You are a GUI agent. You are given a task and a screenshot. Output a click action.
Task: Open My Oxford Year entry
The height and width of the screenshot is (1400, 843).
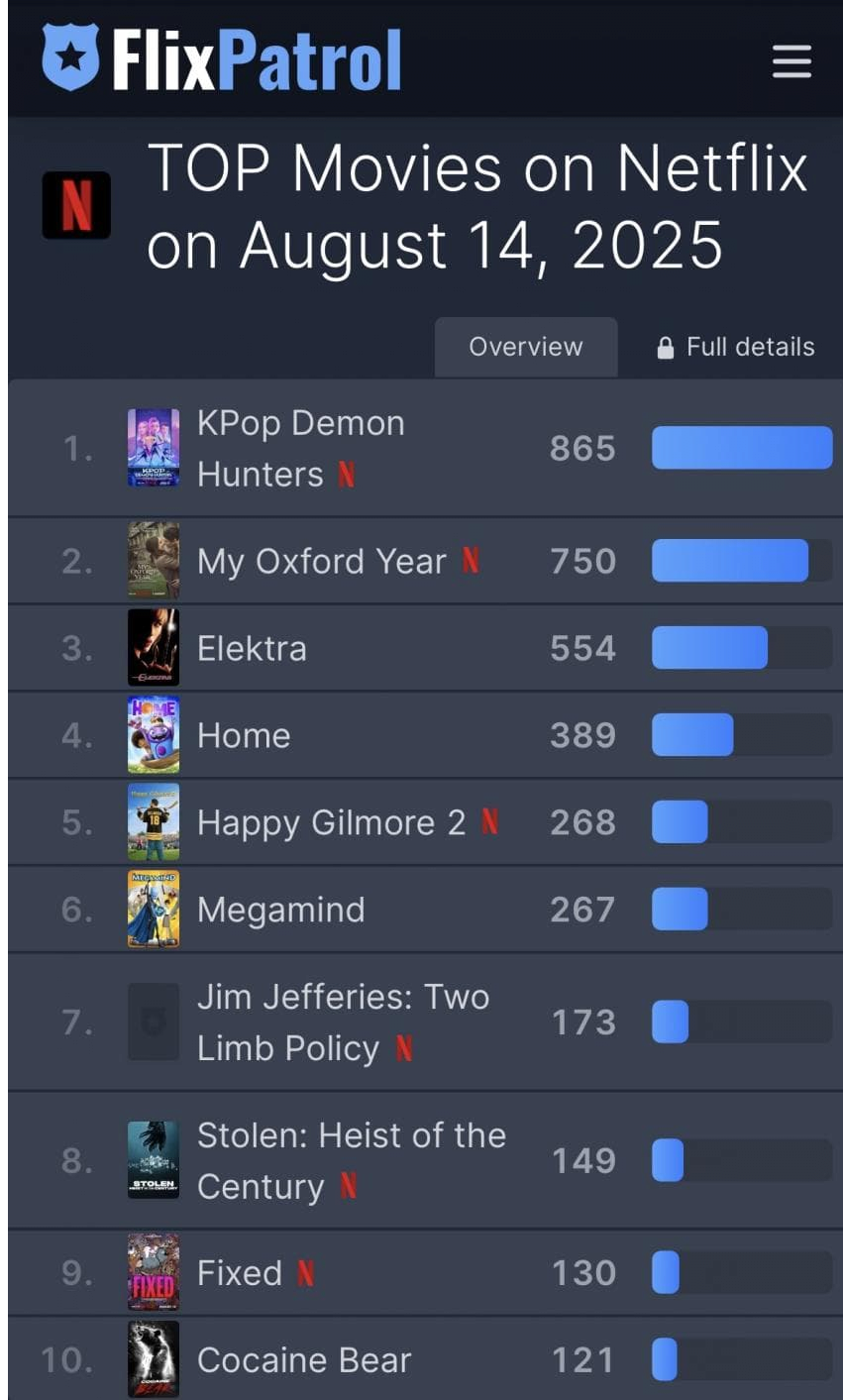tap(321, 561)
